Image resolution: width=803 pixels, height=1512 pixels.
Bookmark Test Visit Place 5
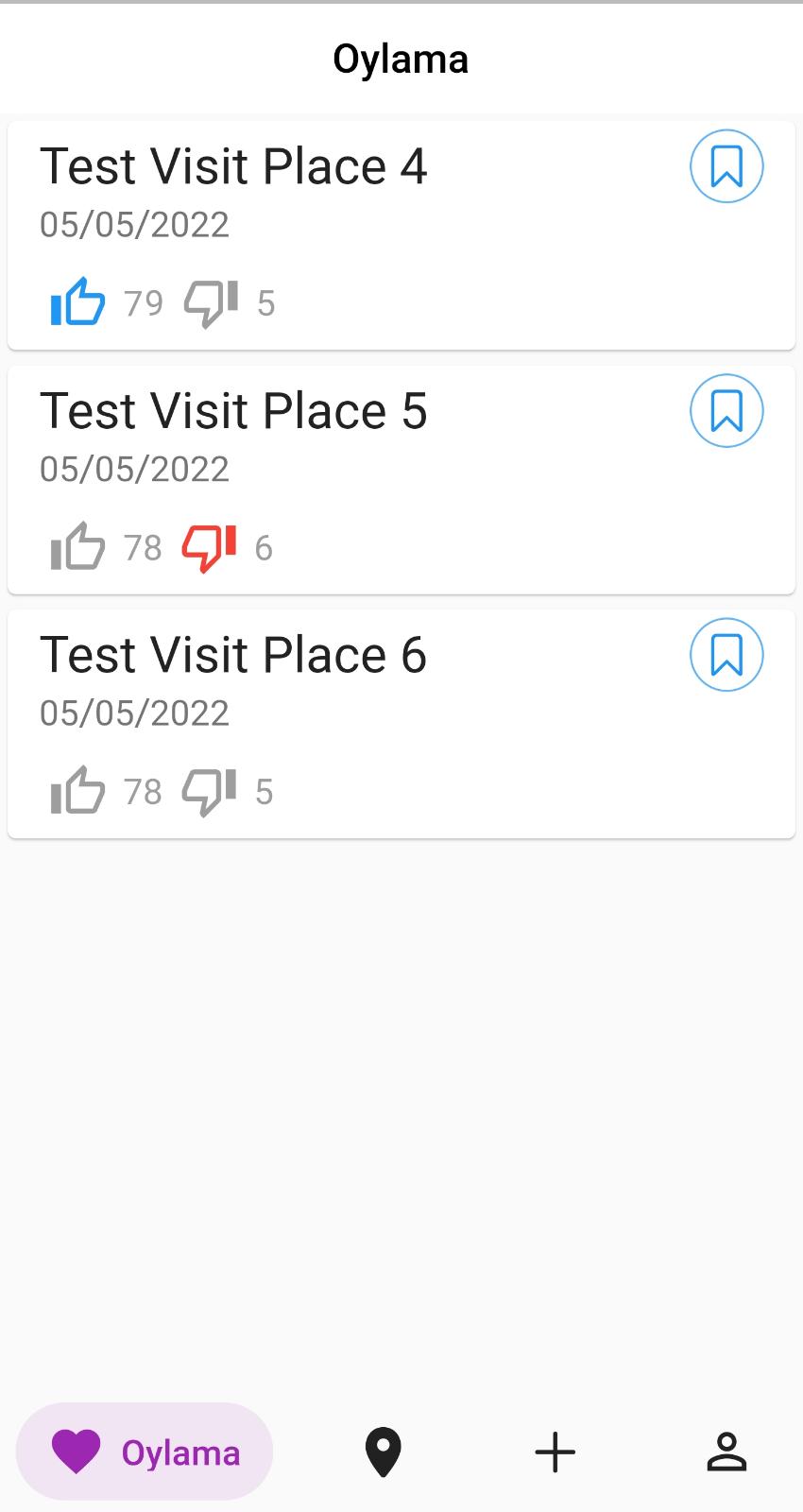point(726,411)
